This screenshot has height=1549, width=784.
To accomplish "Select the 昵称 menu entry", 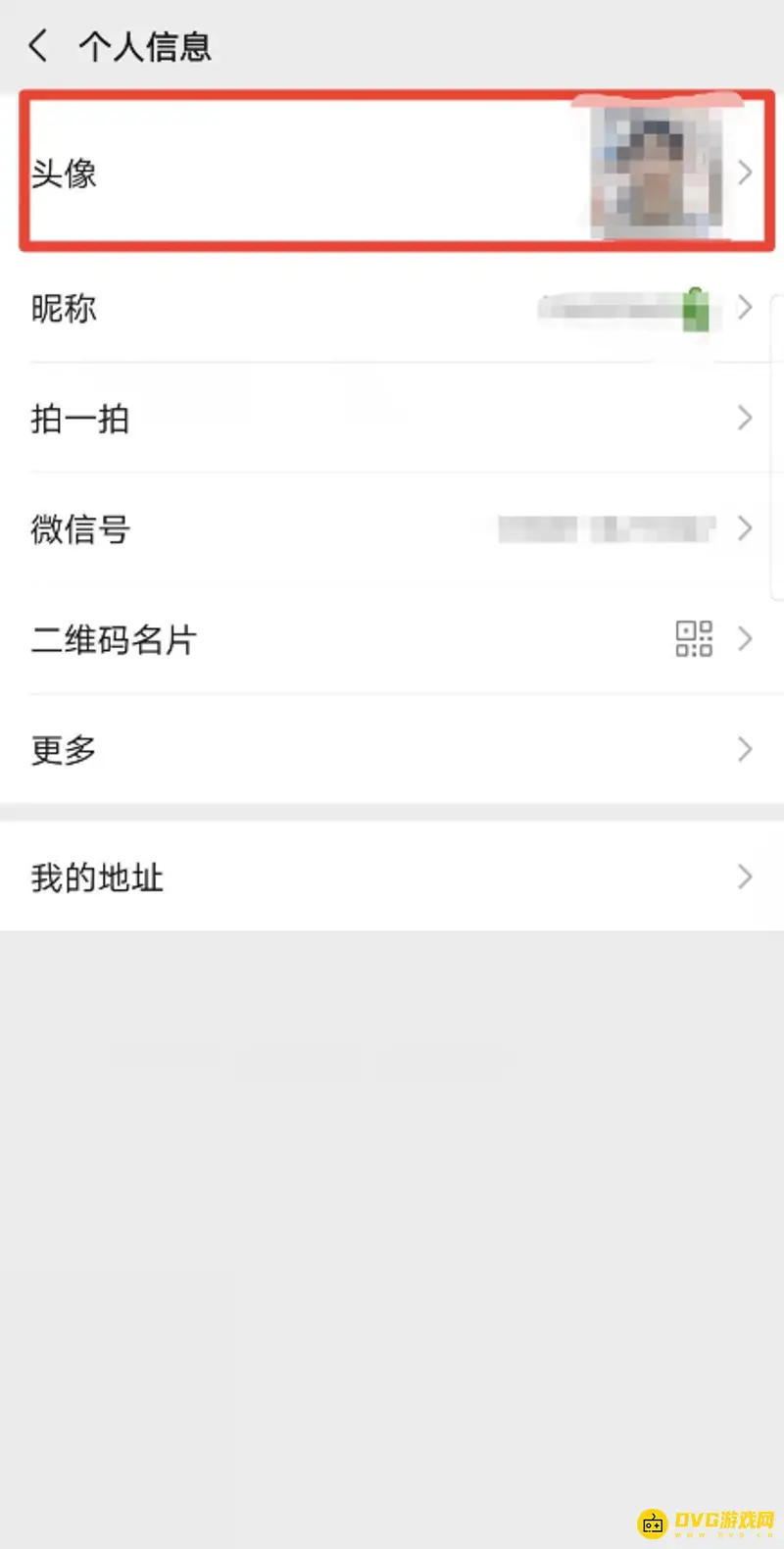I will click(64, 309).
